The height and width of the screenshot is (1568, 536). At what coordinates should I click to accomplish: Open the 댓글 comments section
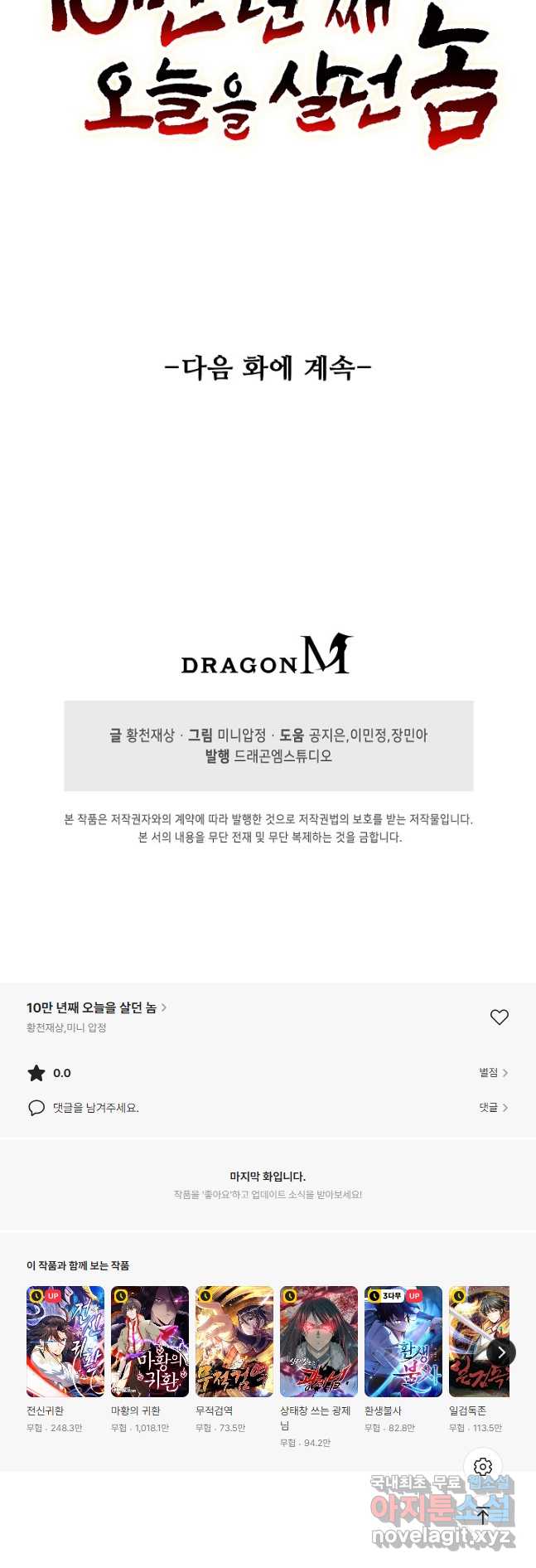point(493,1107)
